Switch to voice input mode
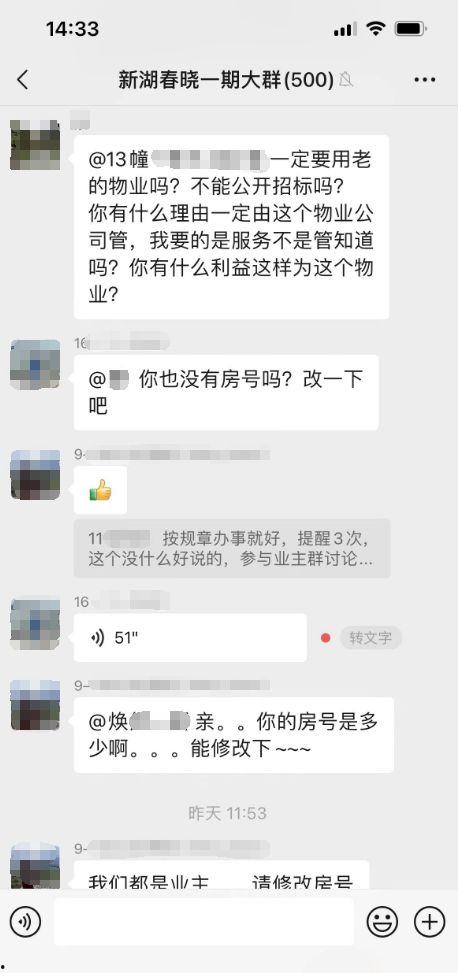The image size is (458, 973). [x=25, y=921]
